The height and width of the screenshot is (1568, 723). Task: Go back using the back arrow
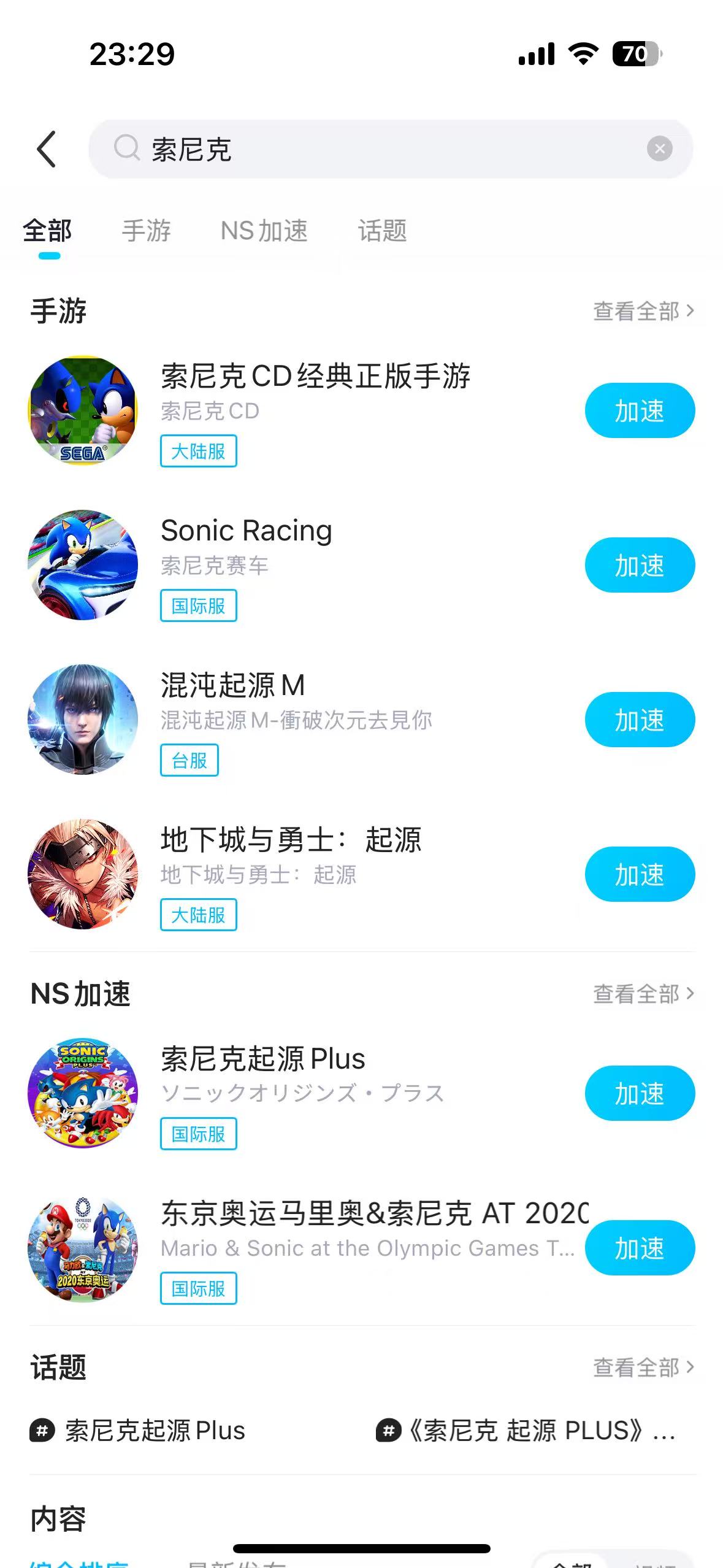(47, 149)
